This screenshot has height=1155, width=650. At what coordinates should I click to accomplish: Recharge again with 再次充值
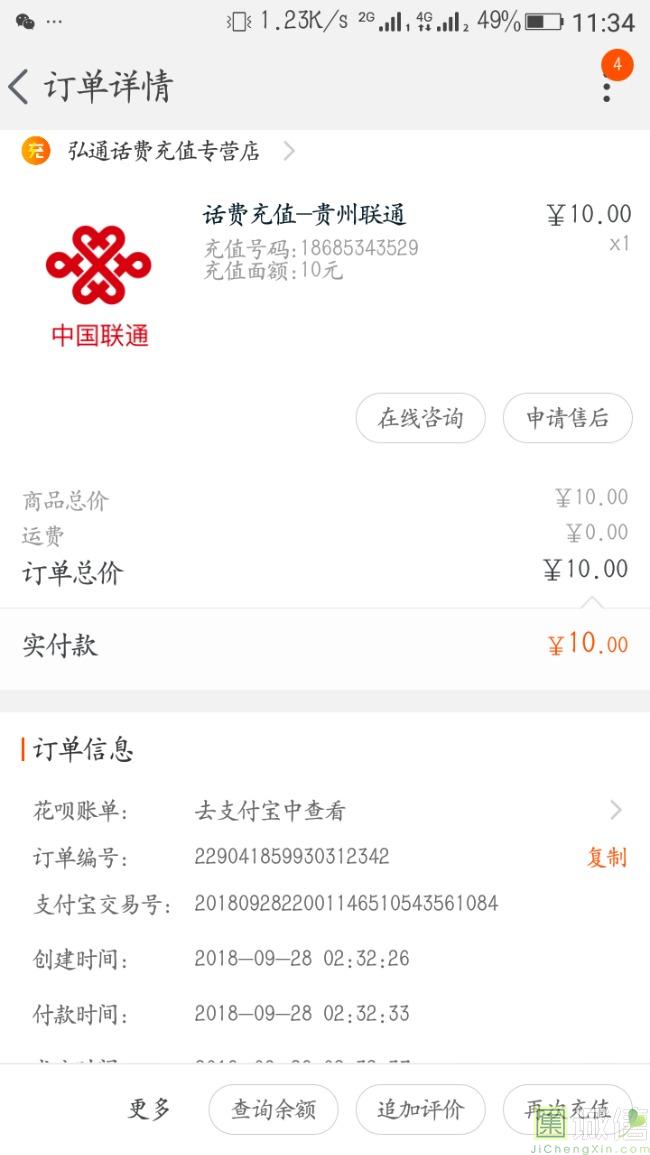pos(567,1109)
